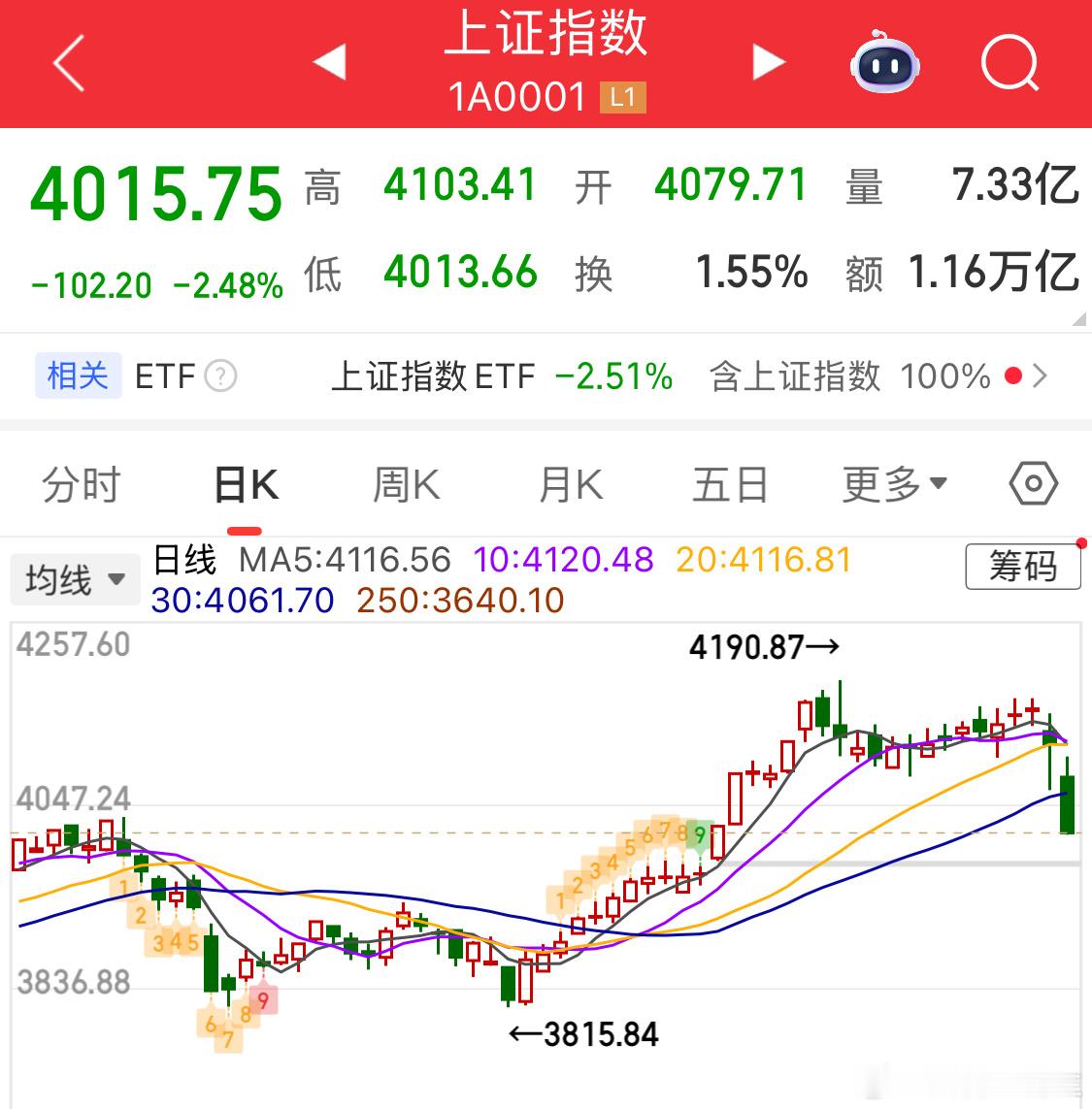Image resolution: width=1092 pixels, height=1109 pixels.
Task: Select the 相关 related tag
Action: (78, 376)
